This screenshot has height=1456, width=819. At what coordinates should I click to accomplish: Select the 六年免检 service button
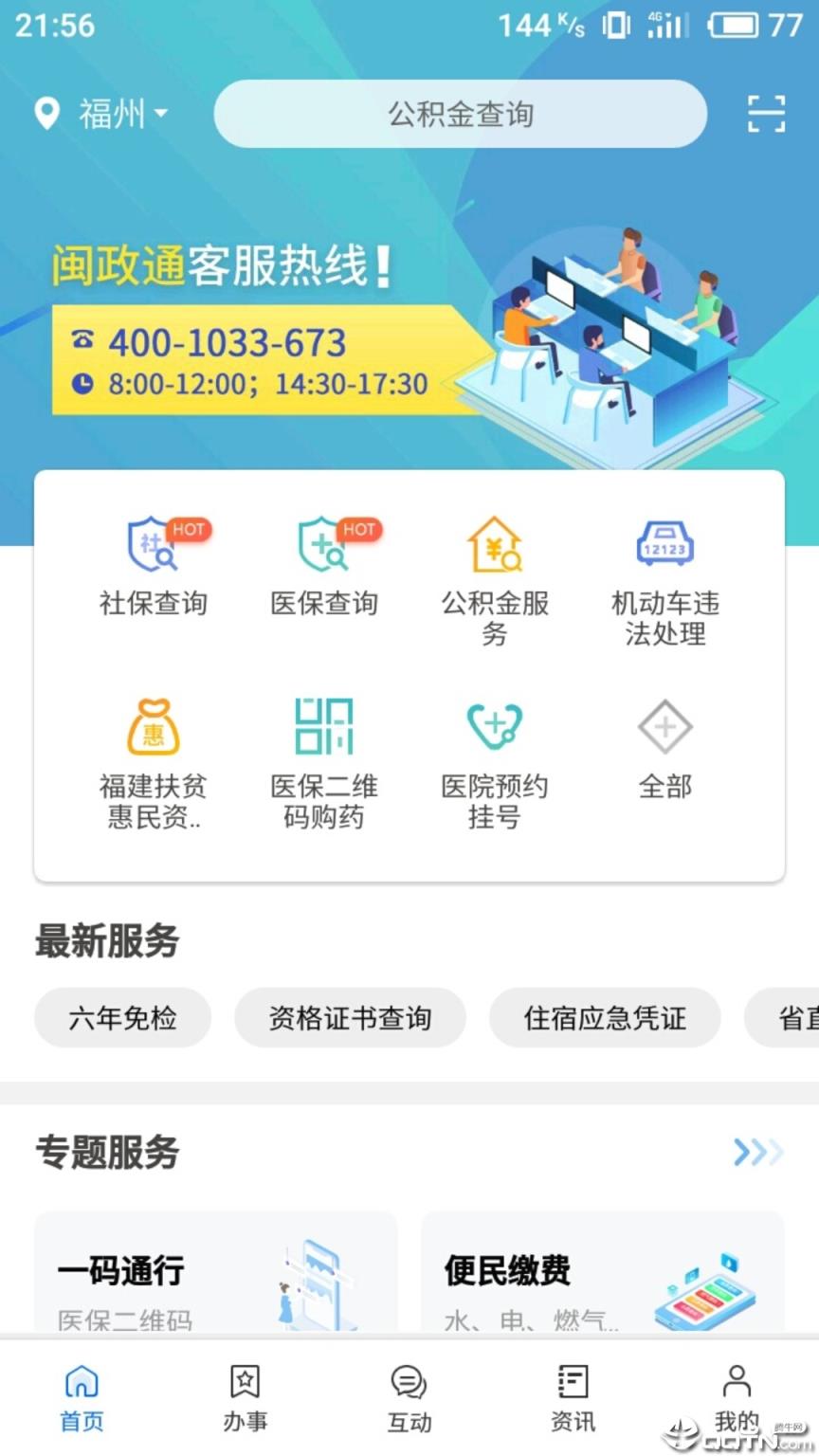(122, 1017)
